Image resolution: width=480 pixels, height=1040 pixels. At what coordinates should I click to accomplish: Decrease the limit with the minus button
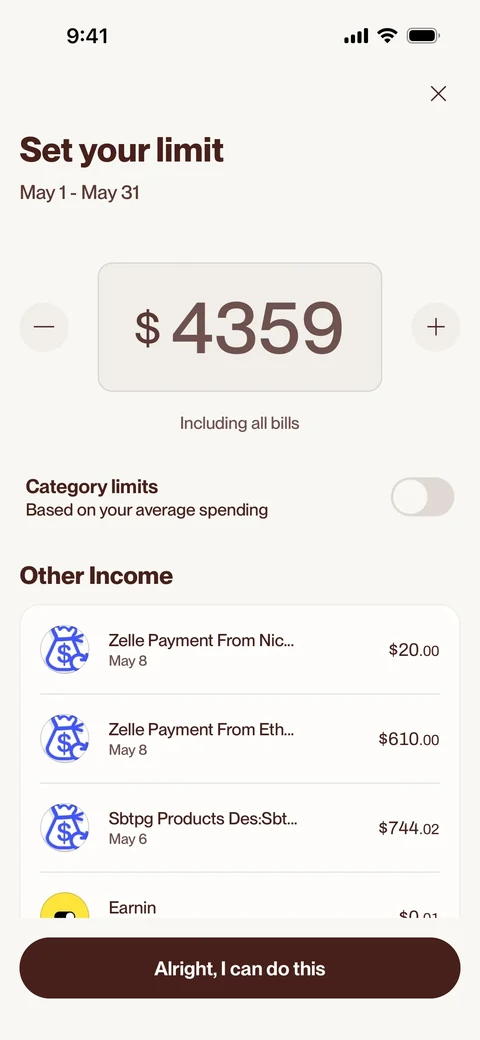(x=44, y=327)
